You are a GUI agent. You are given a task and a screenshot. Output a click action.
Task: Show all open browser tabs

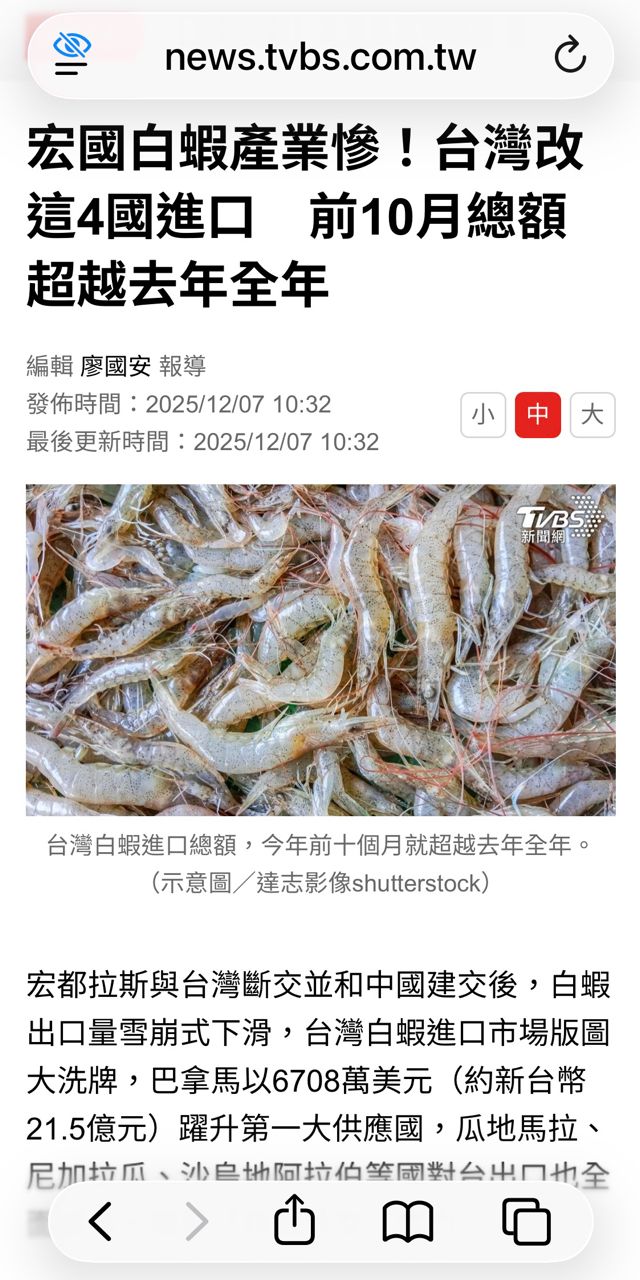pyautogui.click(x=526, y=1221)
